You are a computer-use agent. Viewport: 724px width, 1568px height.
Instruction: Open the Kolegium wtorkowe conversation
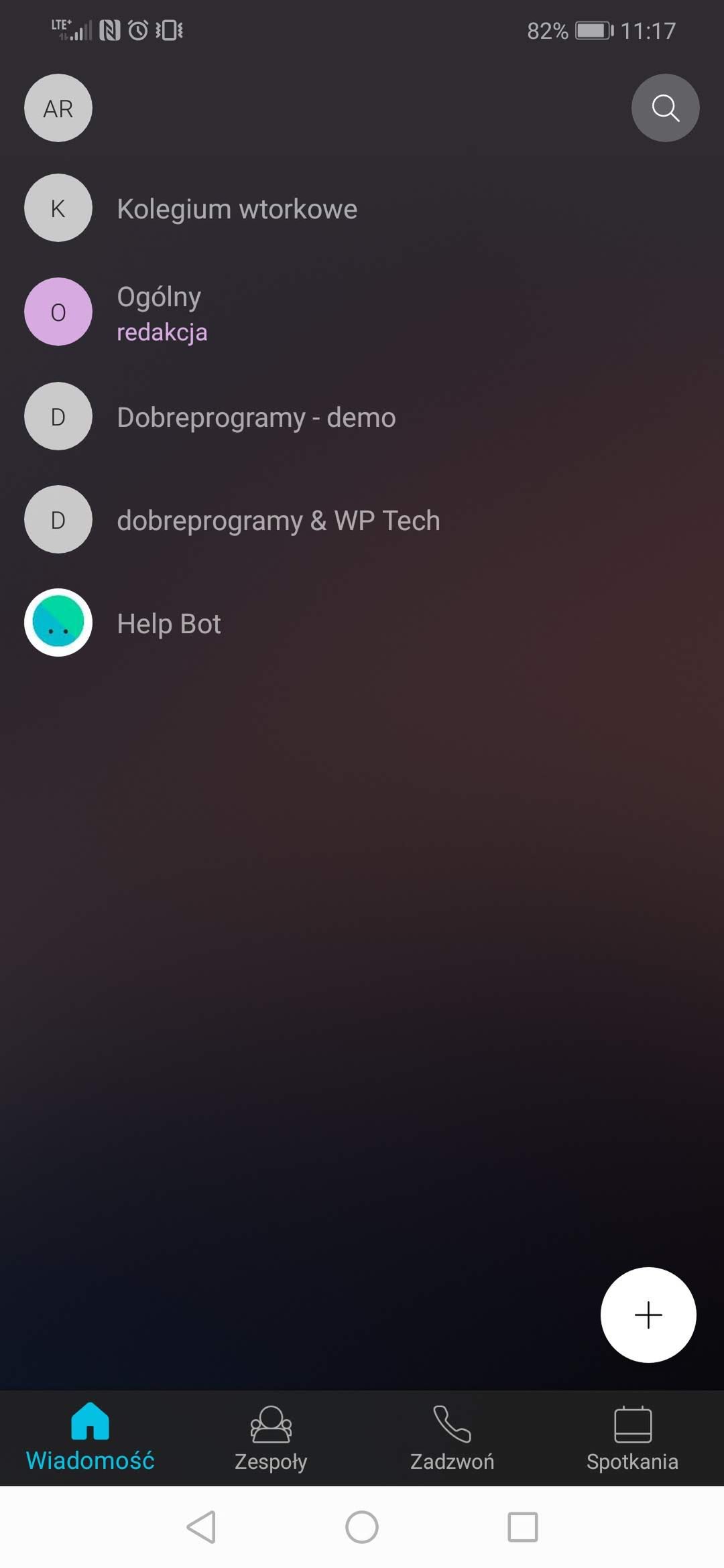click(x=362, y=208)
